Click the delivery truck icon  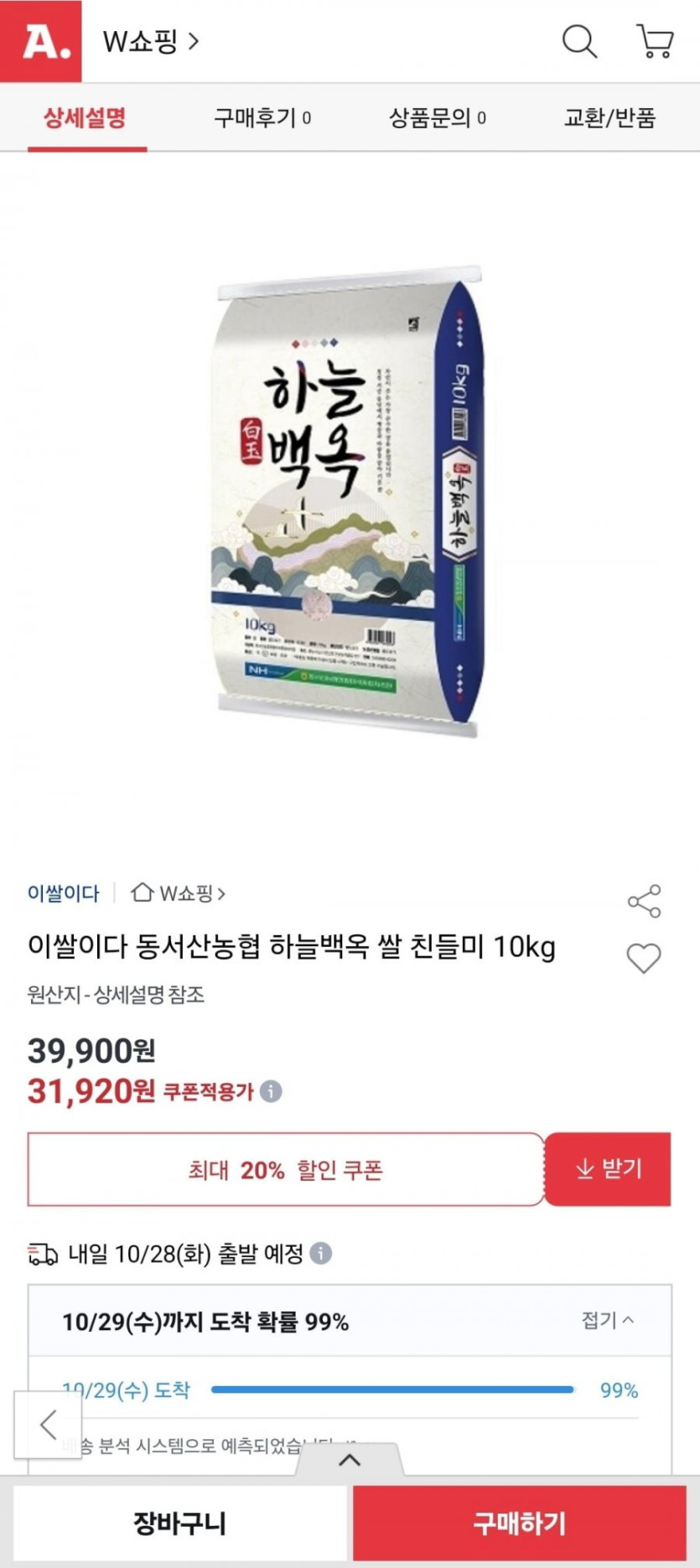coord(40,1255)
